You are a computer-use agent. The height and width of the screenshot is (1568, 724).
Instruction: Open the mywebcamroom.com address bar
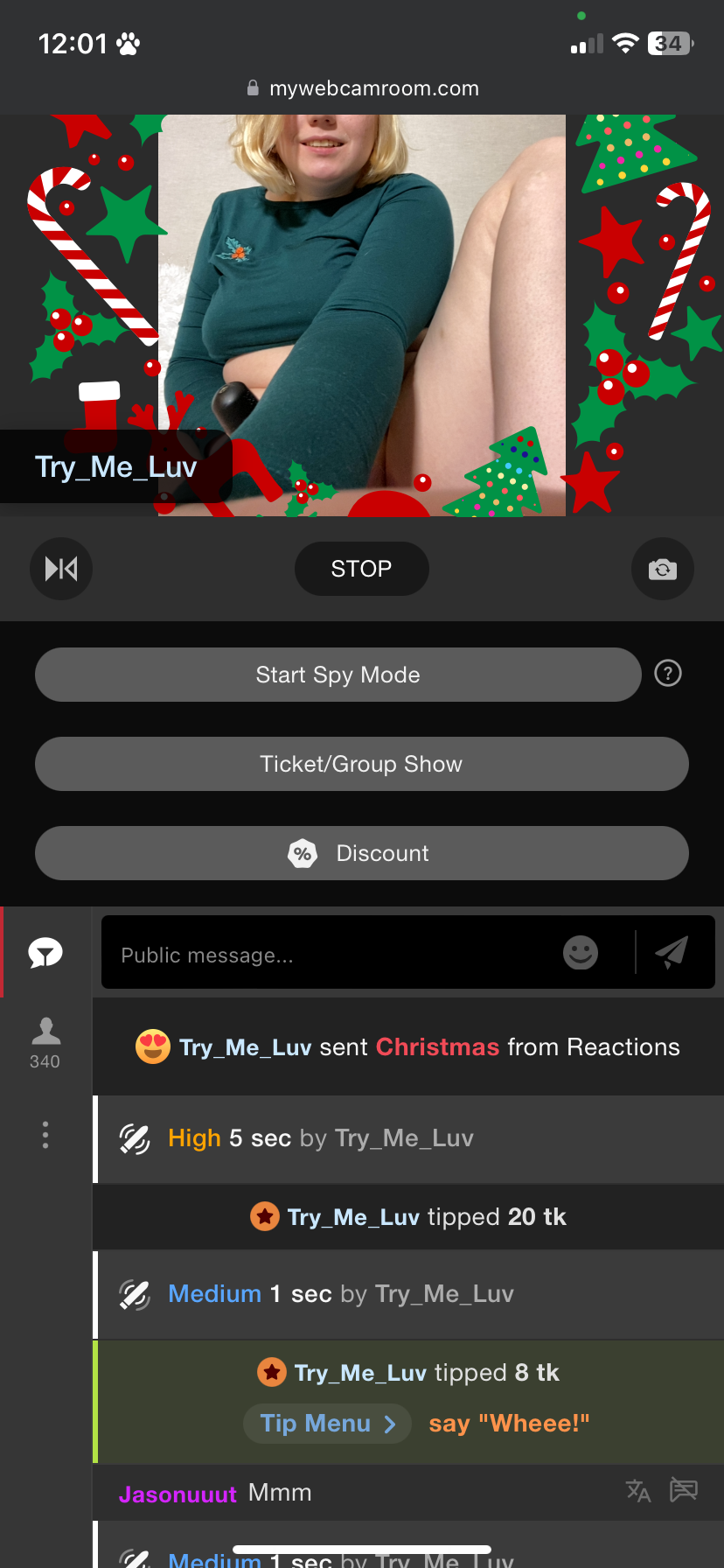pos(362,88)
